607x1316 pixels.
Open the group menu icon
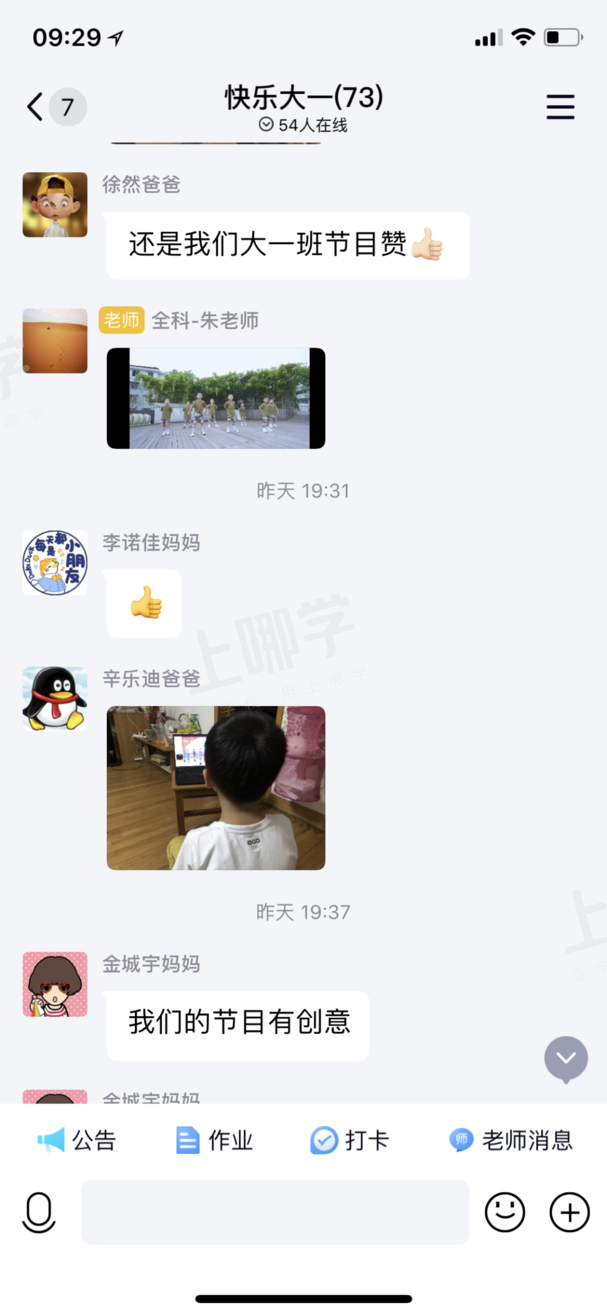(x=560, y=107)
